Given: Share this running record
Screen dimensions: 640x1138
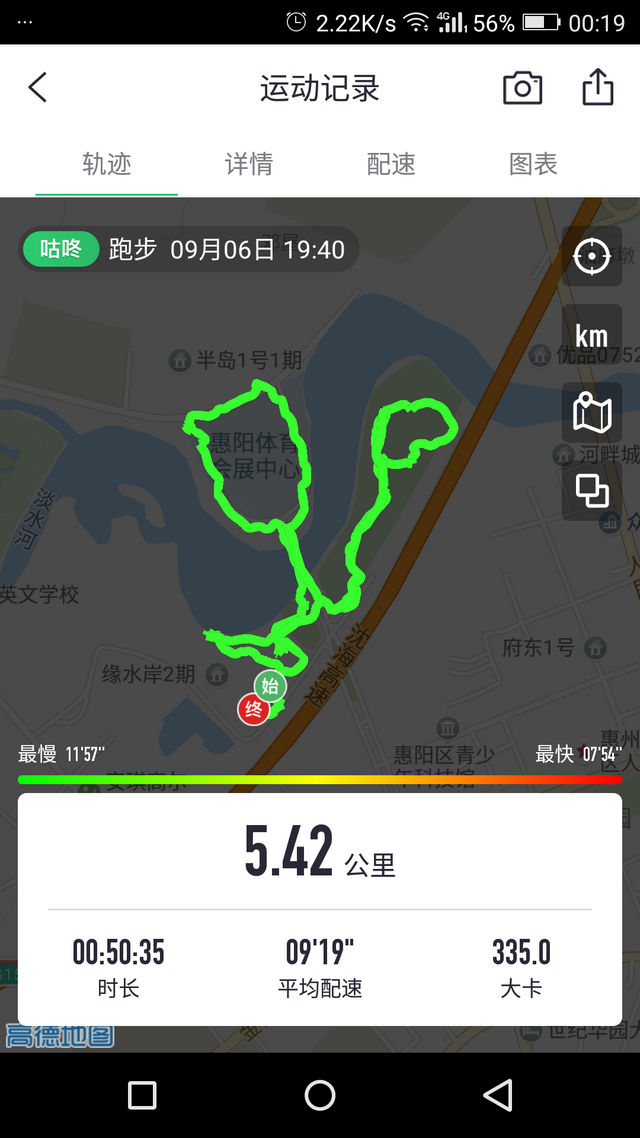Looking at the screenshot, I should tap(597, 88).
